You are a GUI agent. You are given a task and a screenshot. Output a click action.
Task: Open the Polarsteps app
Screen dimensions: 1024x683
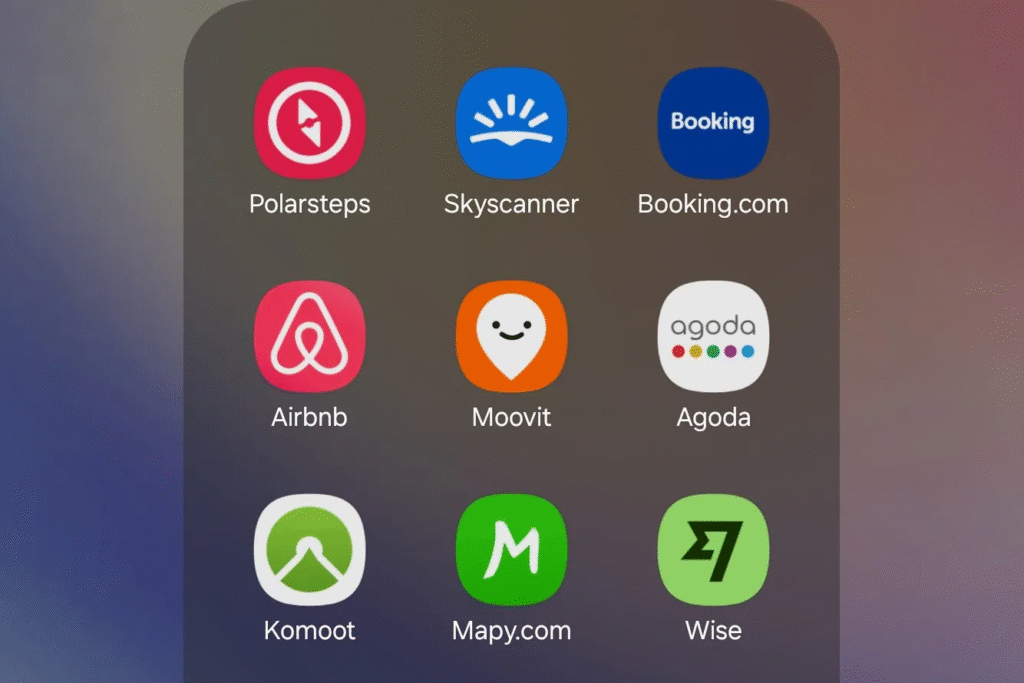[x=309, y=123]
